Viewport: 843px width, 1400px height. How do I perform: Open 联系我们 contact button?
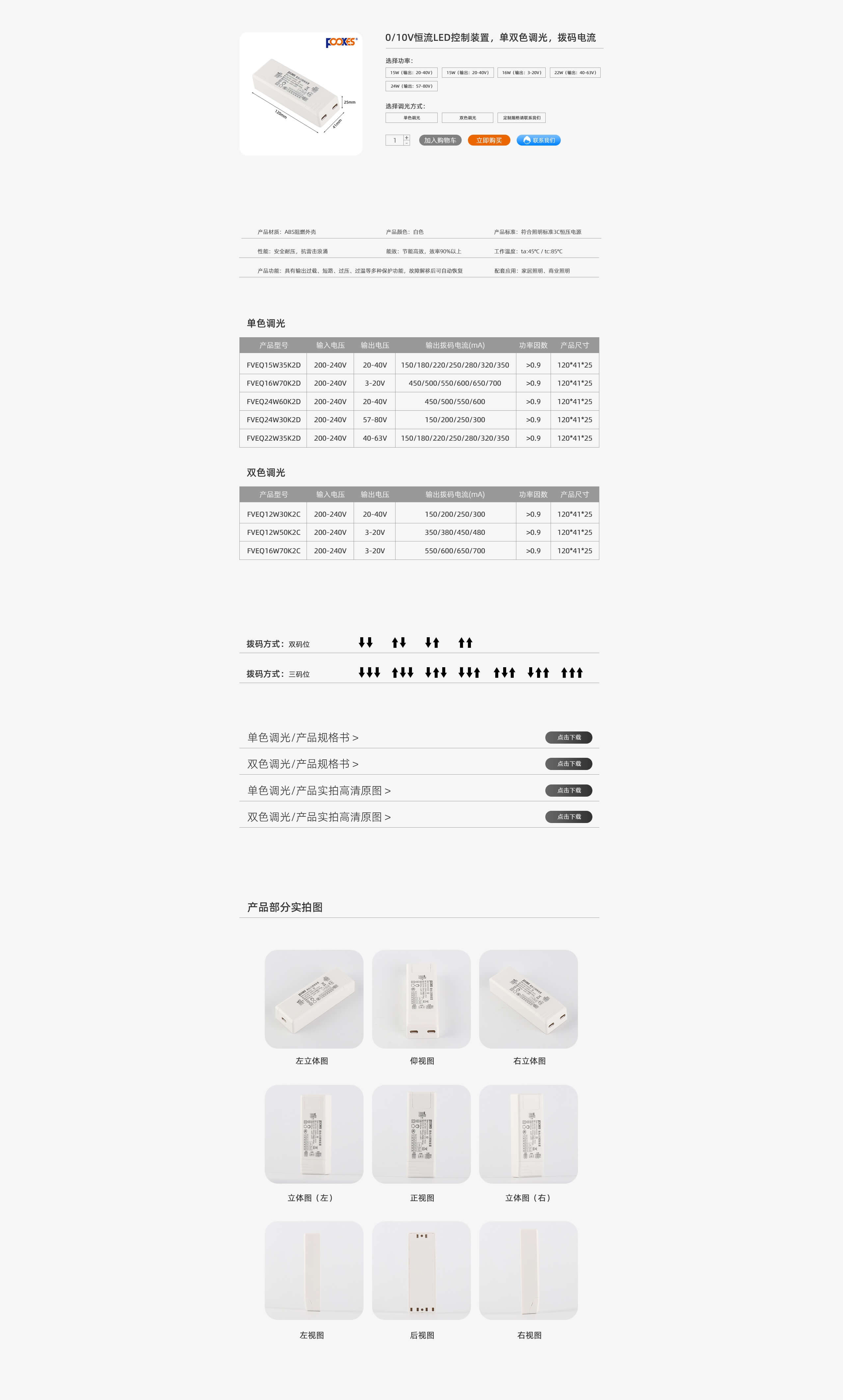pos(538,140)
